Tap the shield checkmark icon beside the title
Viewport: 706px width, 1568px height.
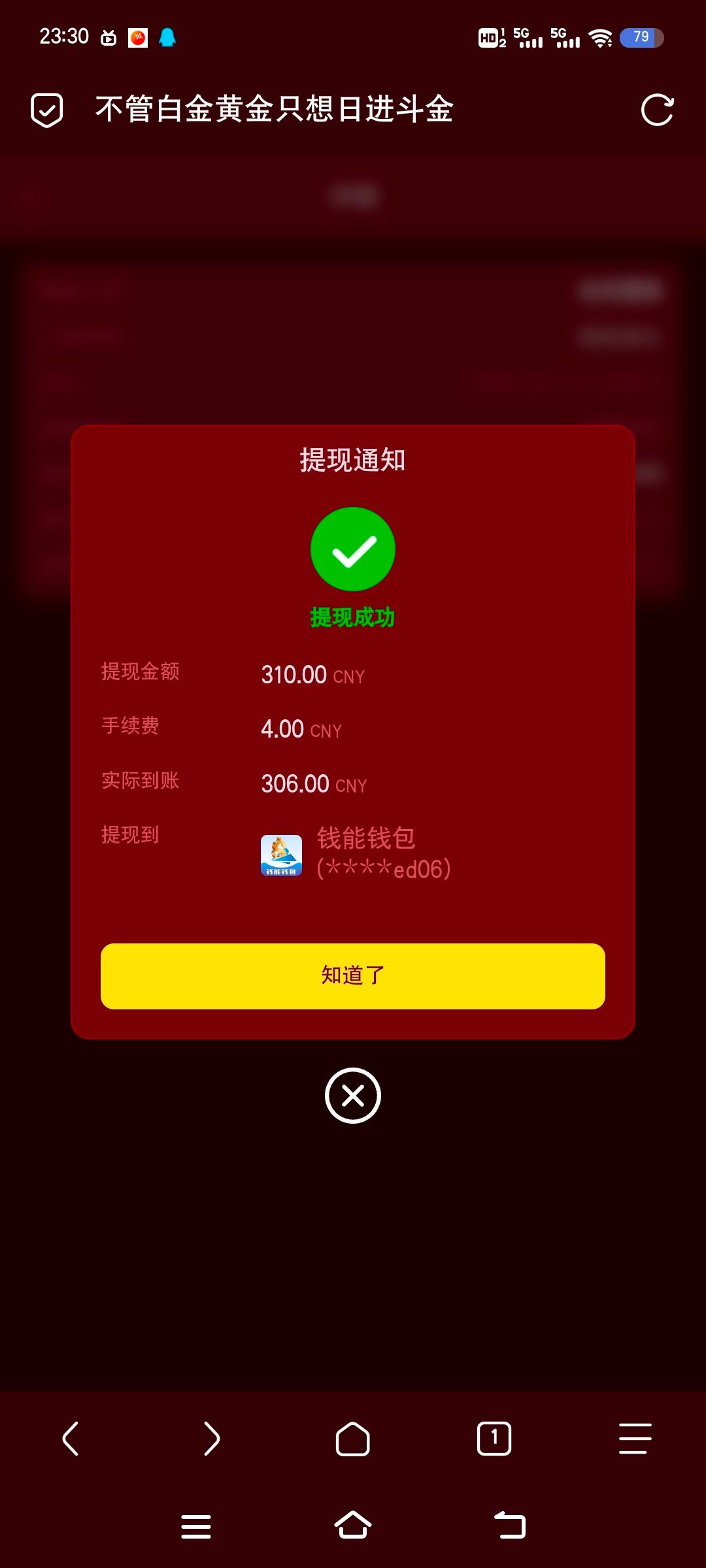coord(46,111)
